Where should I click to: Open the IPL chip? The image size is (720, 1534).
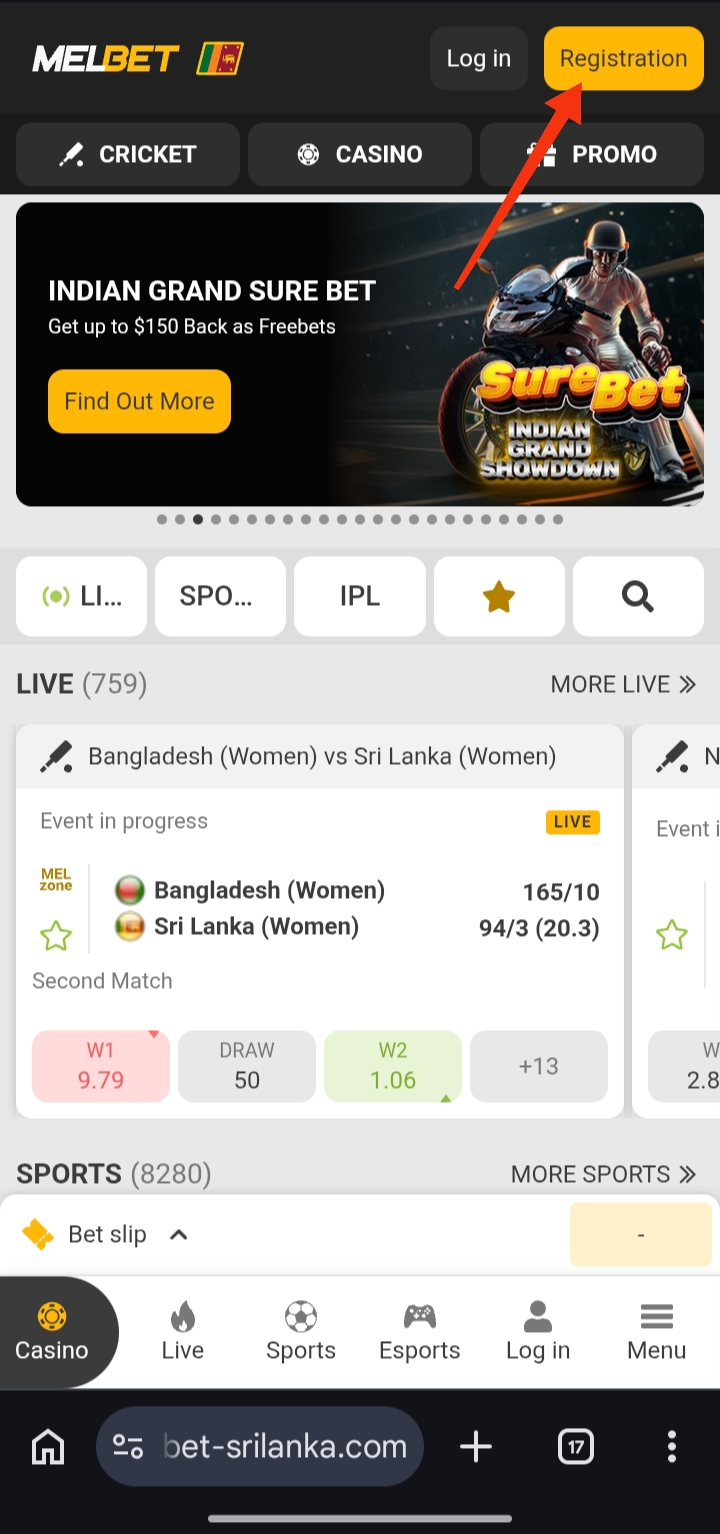point(360,596)
